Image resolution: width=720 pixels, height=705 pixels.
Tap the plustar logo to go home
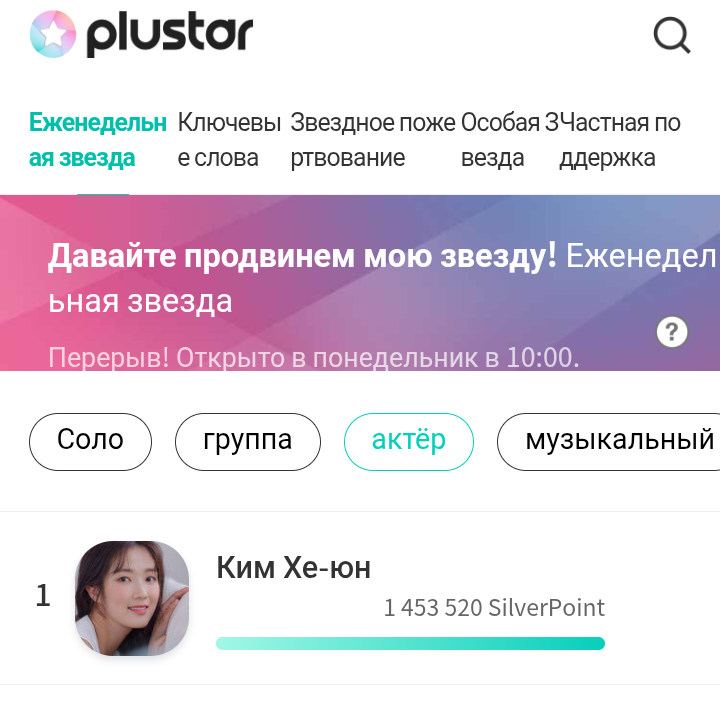141,34
